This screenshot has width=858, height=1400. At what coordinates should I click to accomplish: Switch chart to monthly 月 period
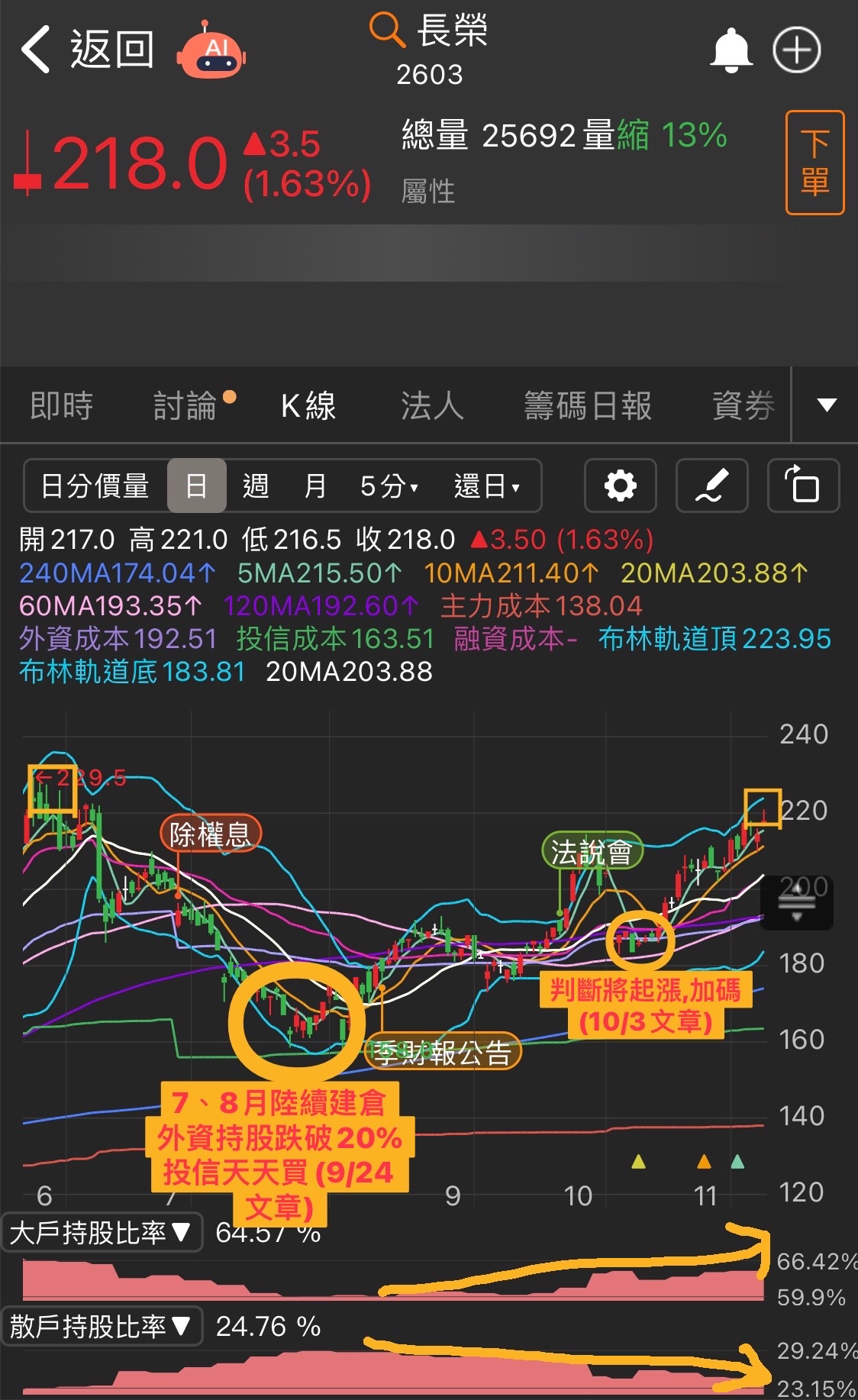[x=314, y=485]
